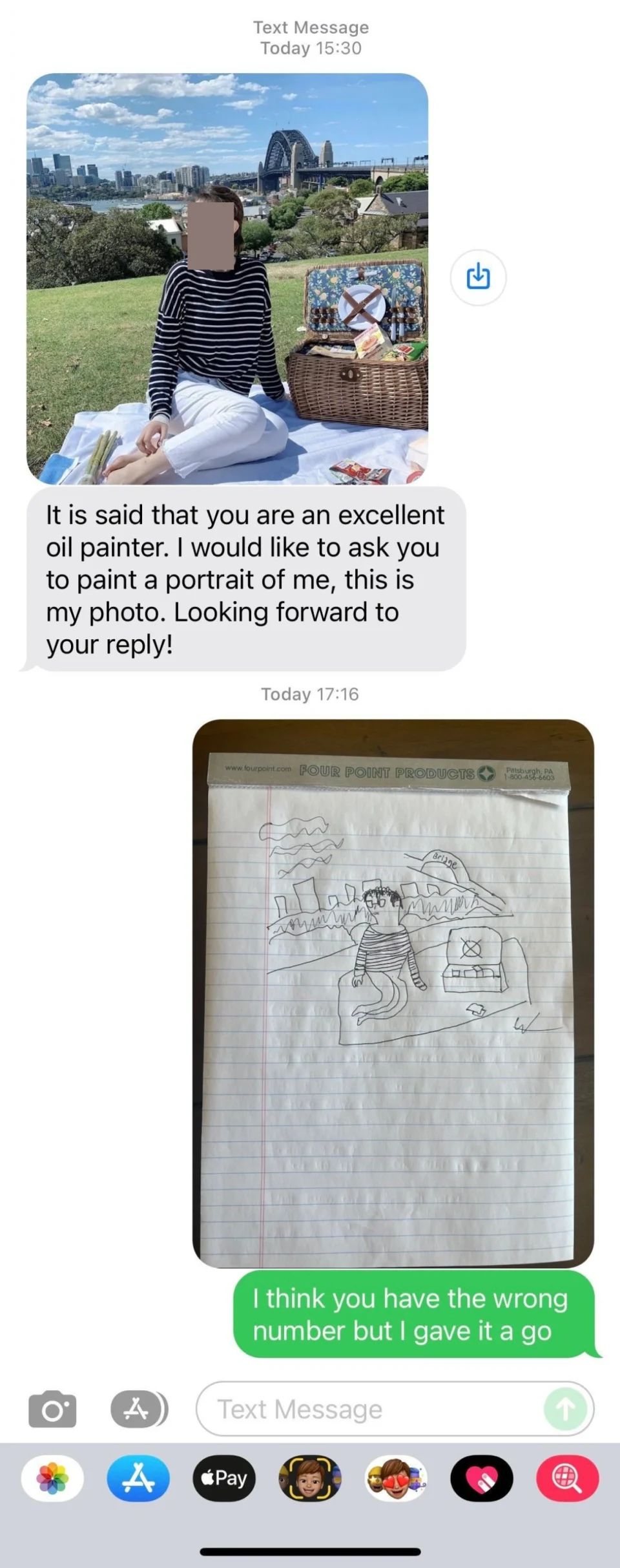Open the Digital Touch heart app
This screenshot has height=1568, width=620.
tap(482, 1478)
